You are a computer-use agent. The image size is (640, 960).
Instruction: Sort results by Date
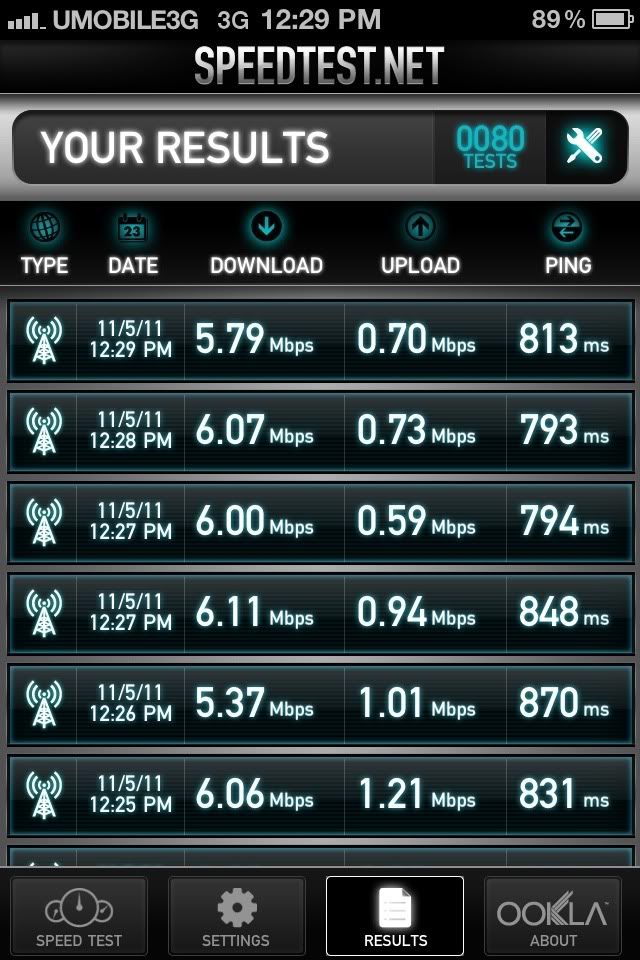[133, 245]
